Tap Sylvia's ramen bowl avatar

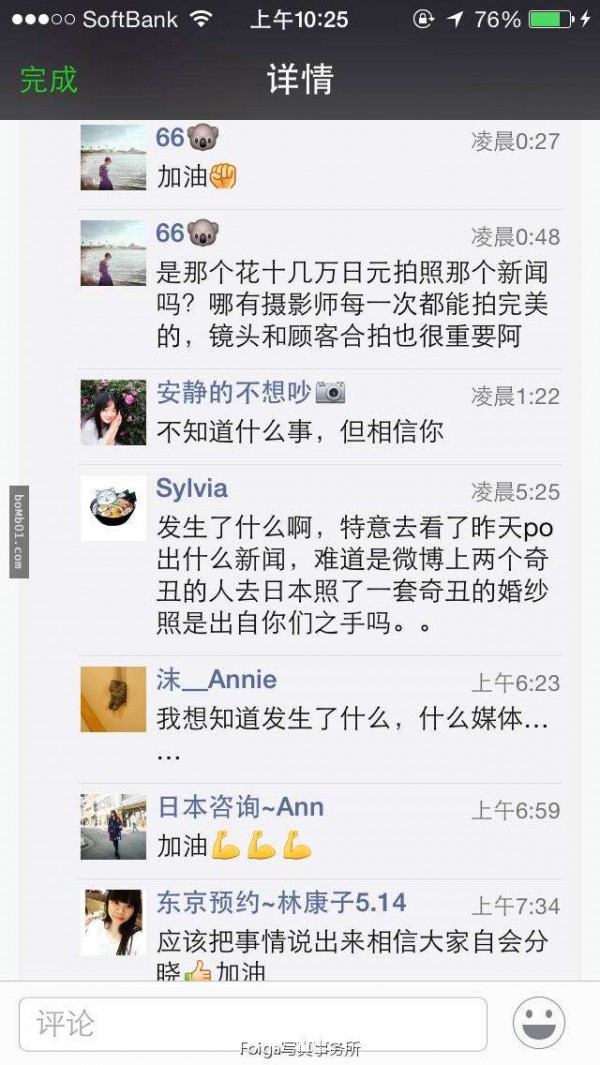(x=113, y=508)
